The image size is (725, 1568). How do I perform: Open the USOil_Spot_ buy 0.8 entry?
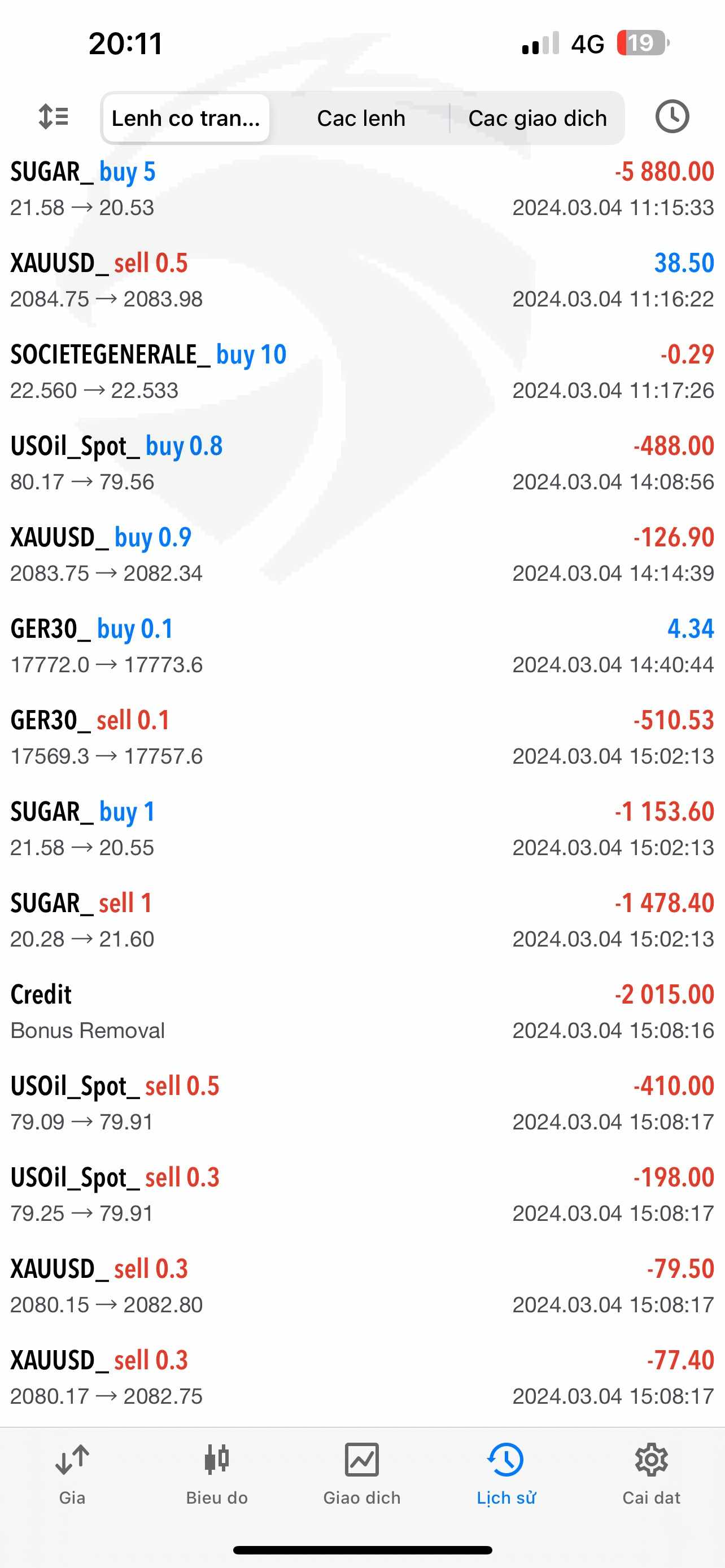pos(362,463)
